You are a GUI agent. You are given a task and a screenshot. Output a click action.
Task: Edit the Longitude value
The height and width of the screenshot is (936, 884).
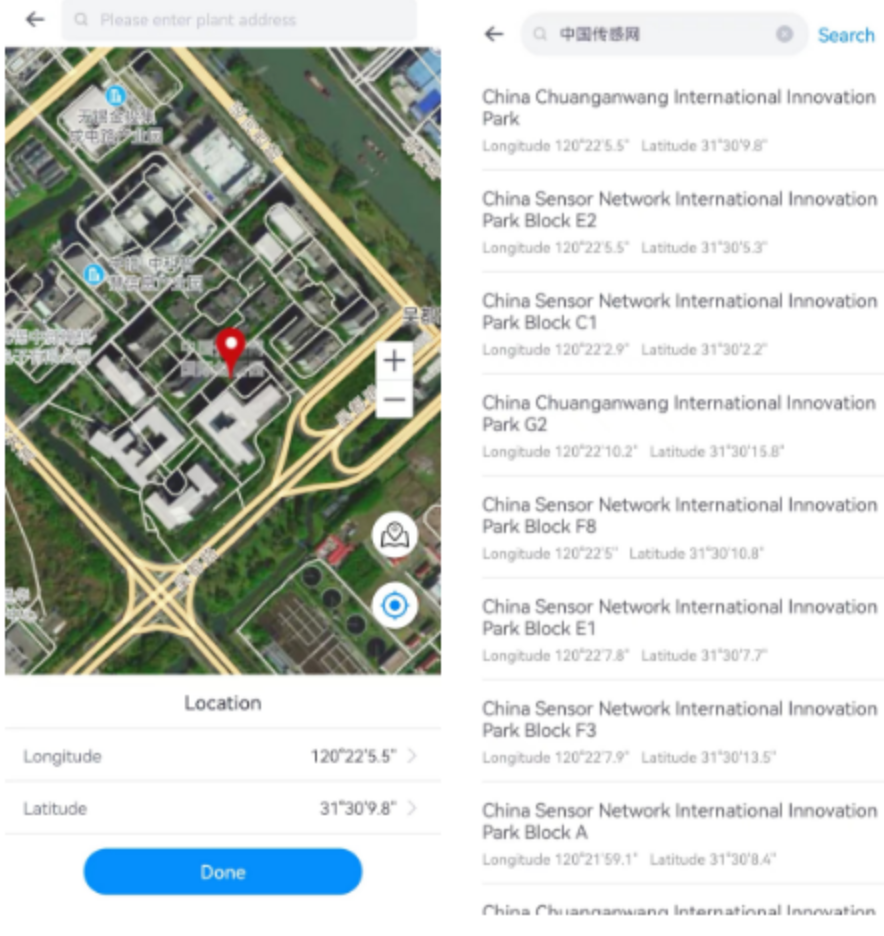tap(360, 757)
